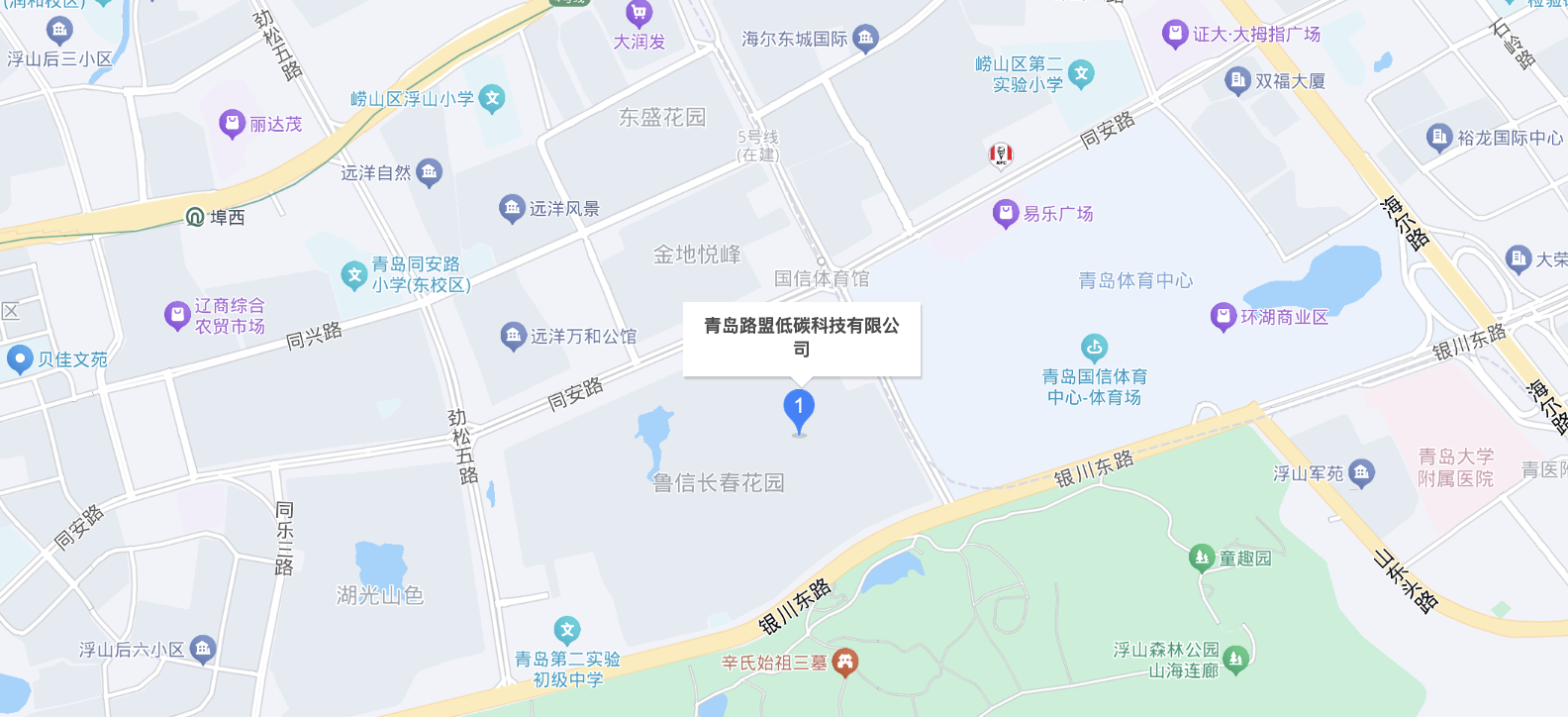Select the 崂山区浮山小学 school marker

point(492,98)
